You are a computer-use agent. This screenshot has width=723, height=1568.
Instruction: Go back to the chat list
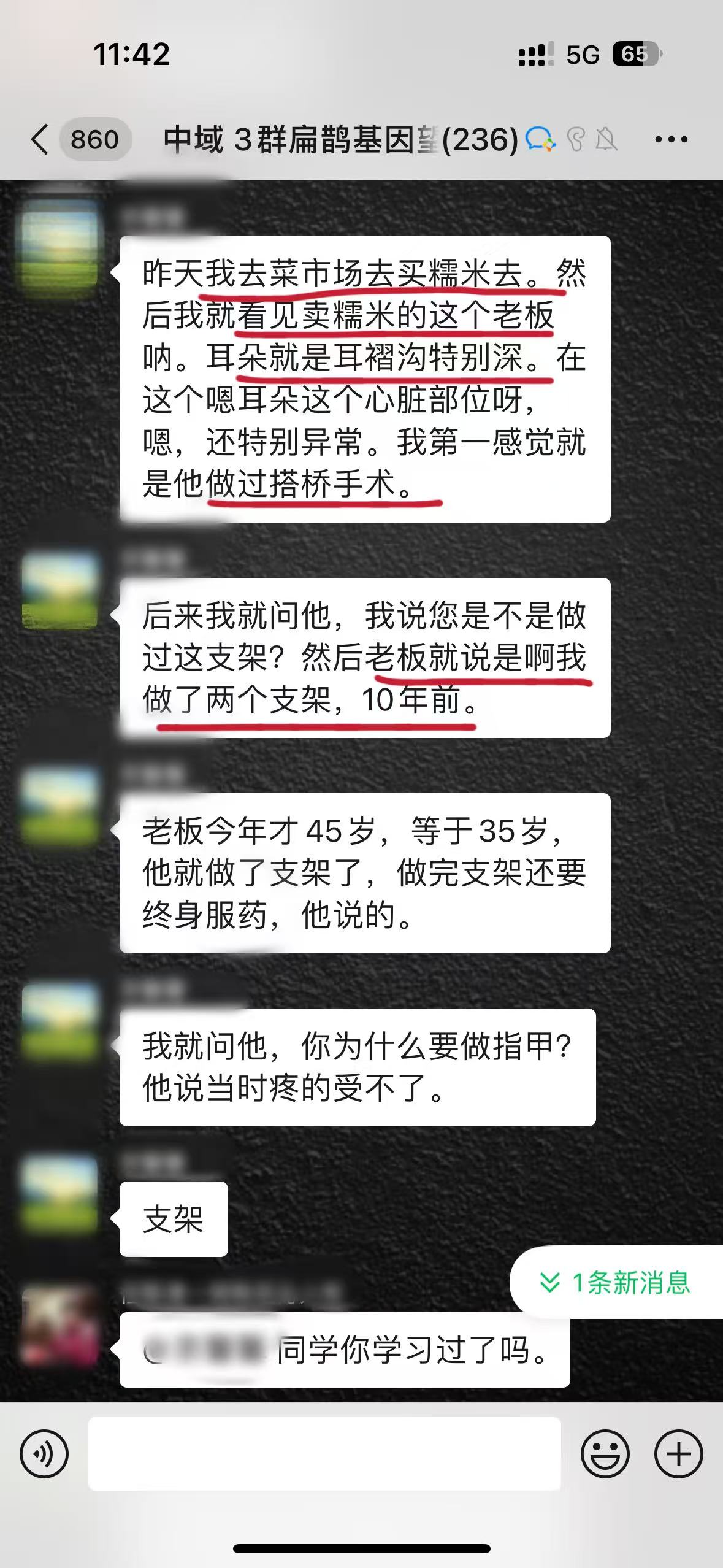(40, 140)
